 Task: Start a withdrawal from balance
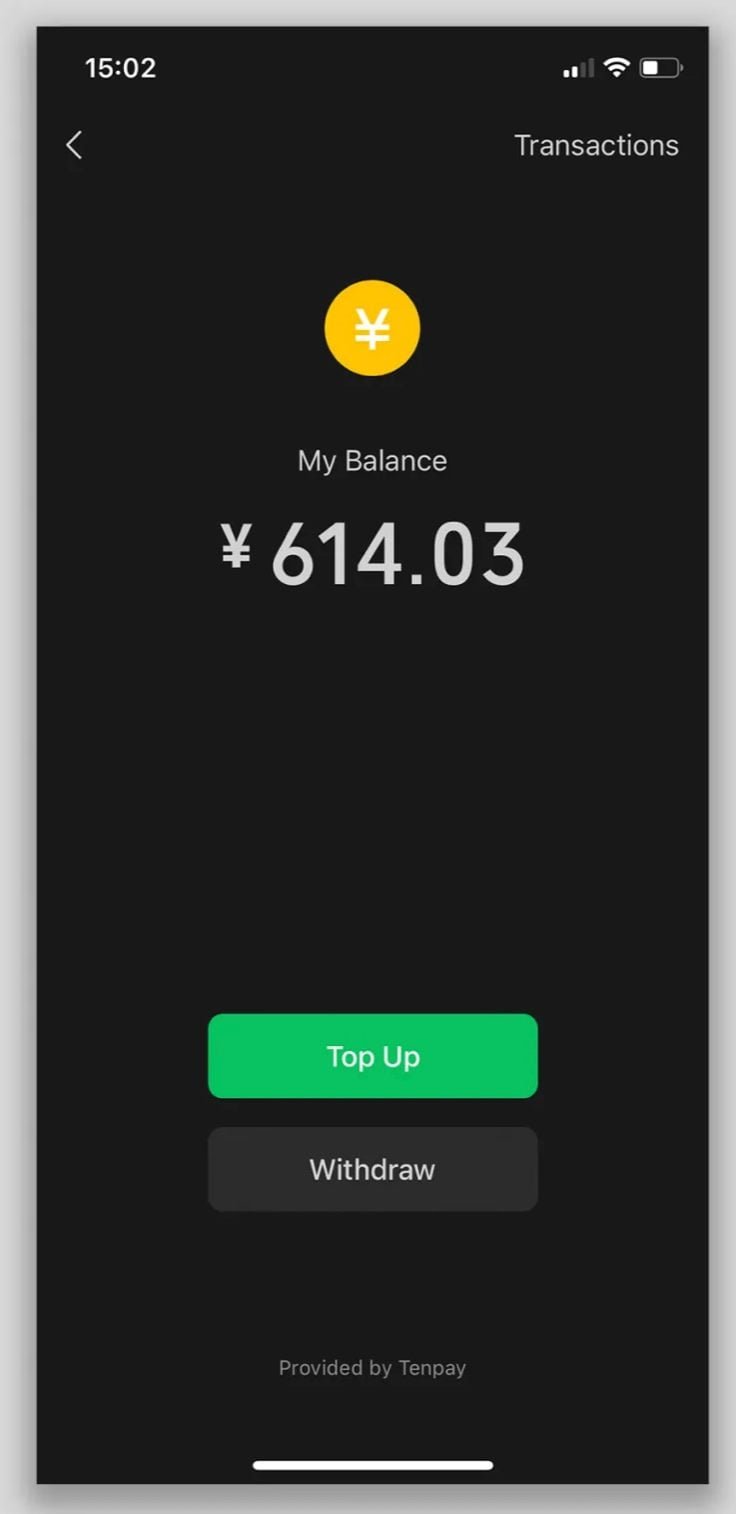372,1169
